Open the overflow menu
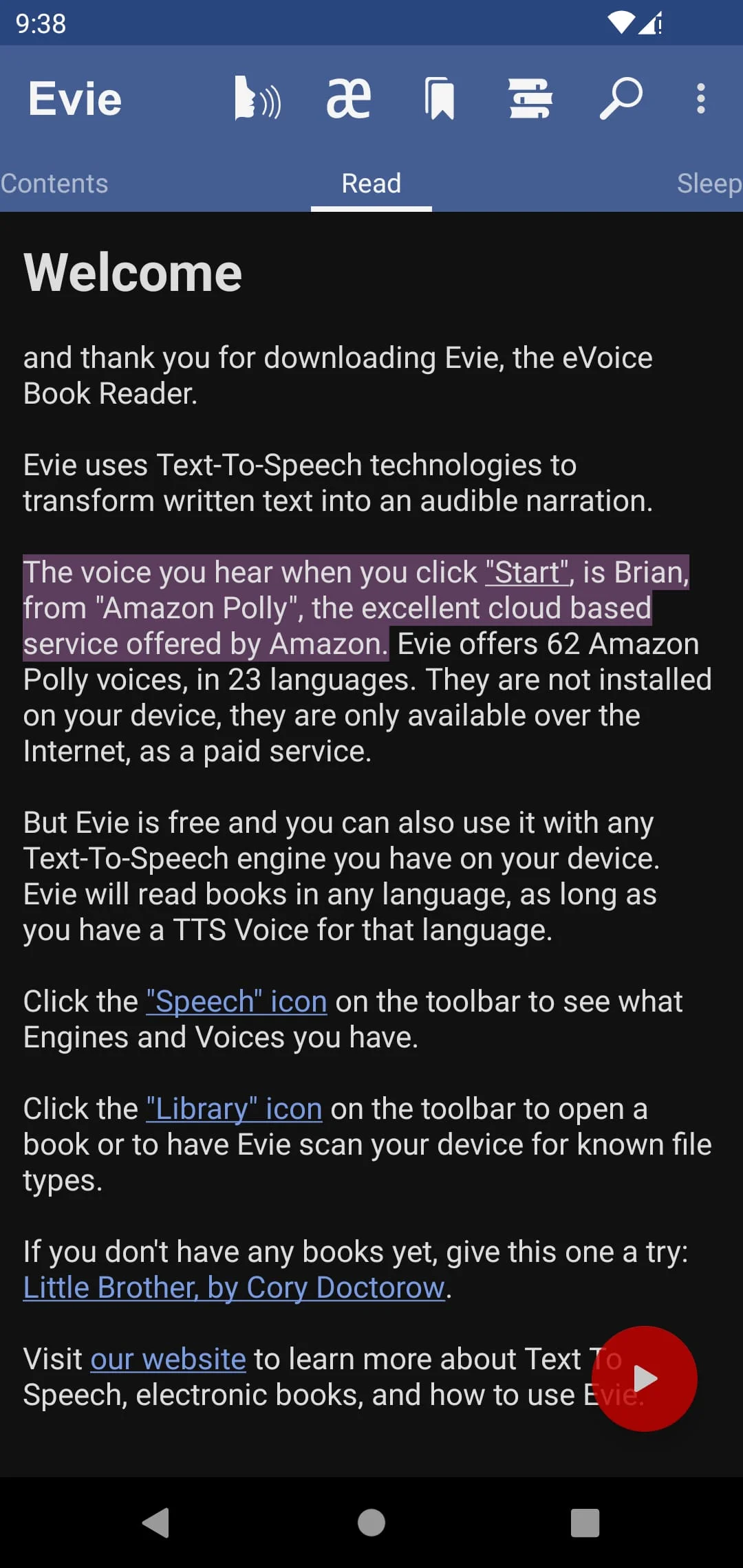This screenshot has height=1568, width=743. 700,99
